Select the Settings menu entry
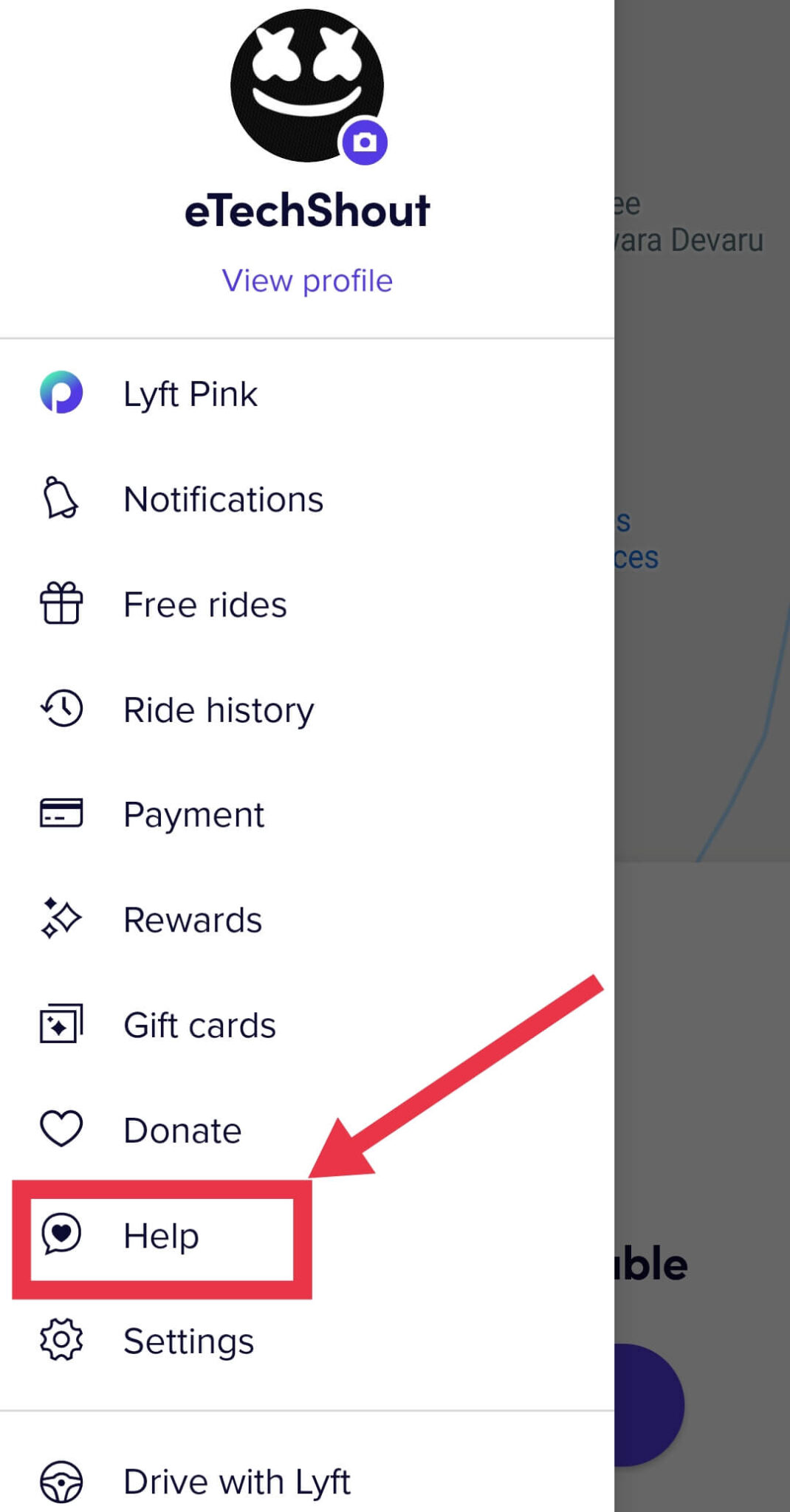 [x=188, y=1340]
